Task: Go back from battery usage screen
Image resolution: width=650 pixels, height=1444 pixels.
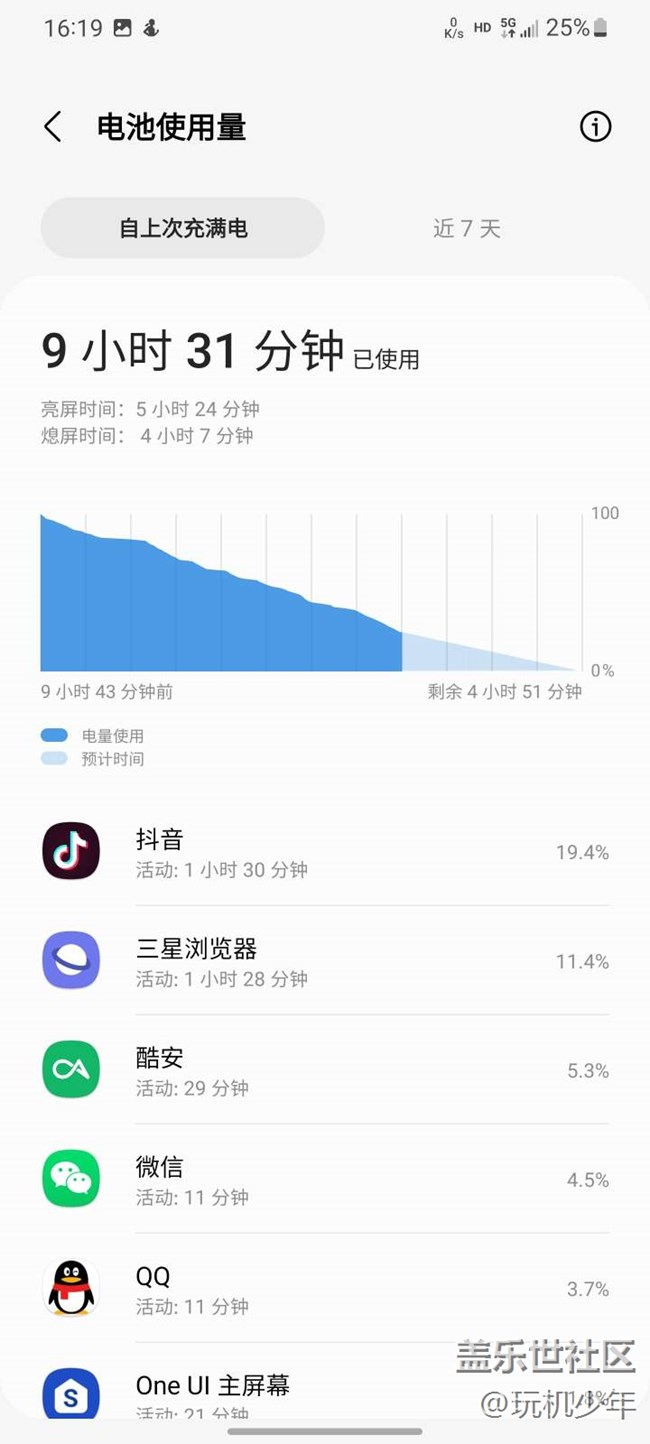Action: (x=53, y=127)
